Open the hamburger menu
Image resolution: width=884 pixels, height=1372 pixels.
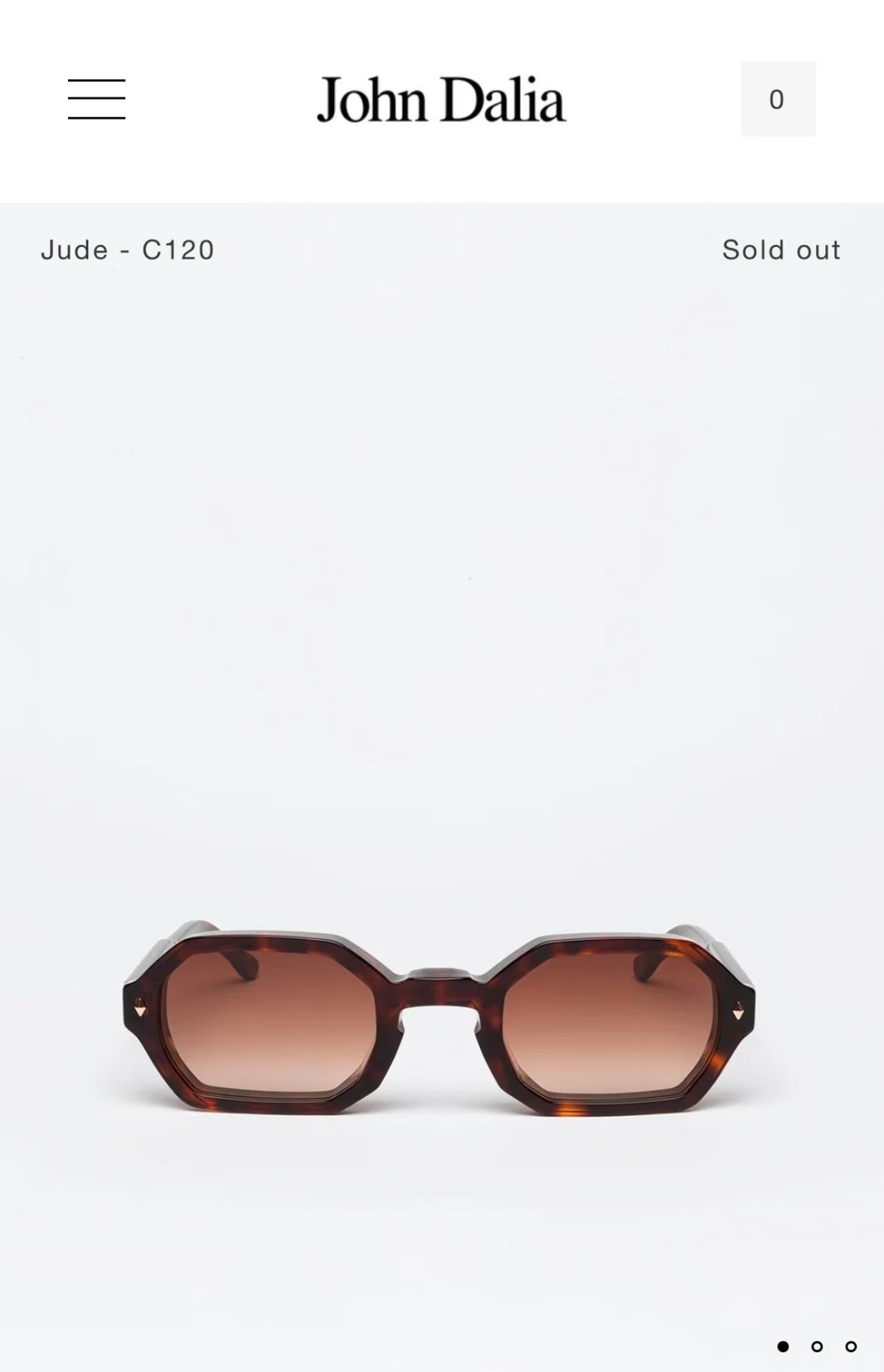pyautogui.click(x=97, y=99)
